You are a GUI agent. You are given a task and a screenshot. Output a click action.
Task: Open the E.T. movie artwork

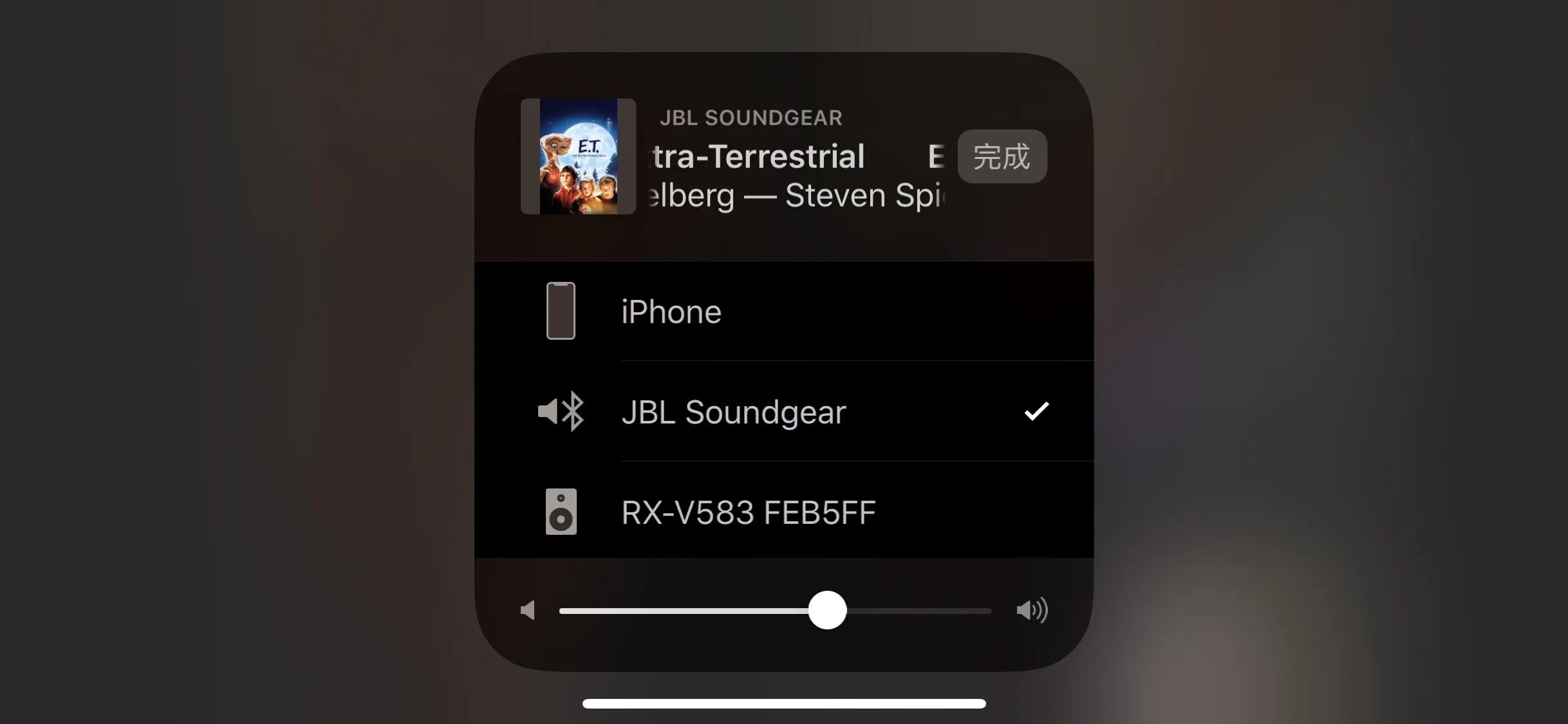point(578,156)
